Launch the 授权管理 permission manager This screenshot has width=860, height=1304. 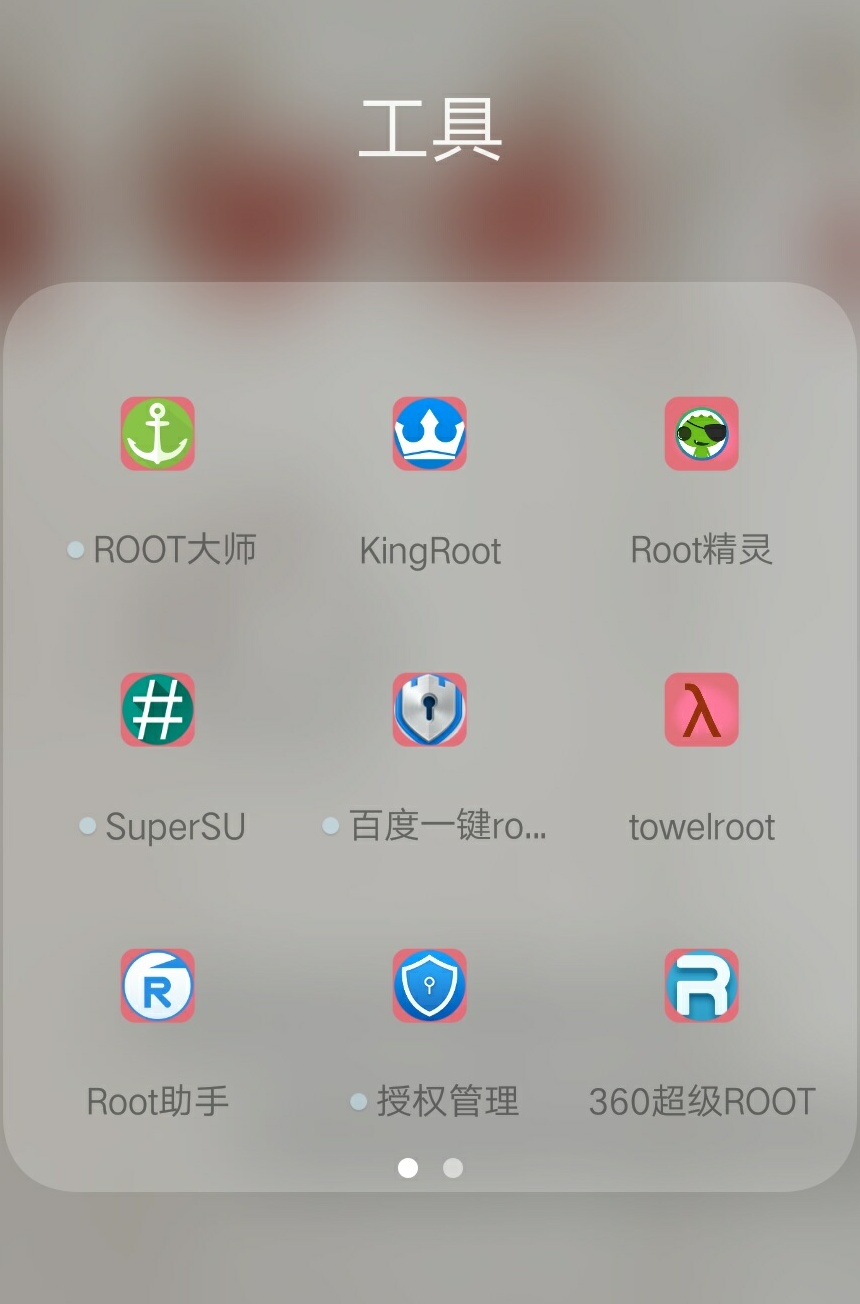[429, 985]
